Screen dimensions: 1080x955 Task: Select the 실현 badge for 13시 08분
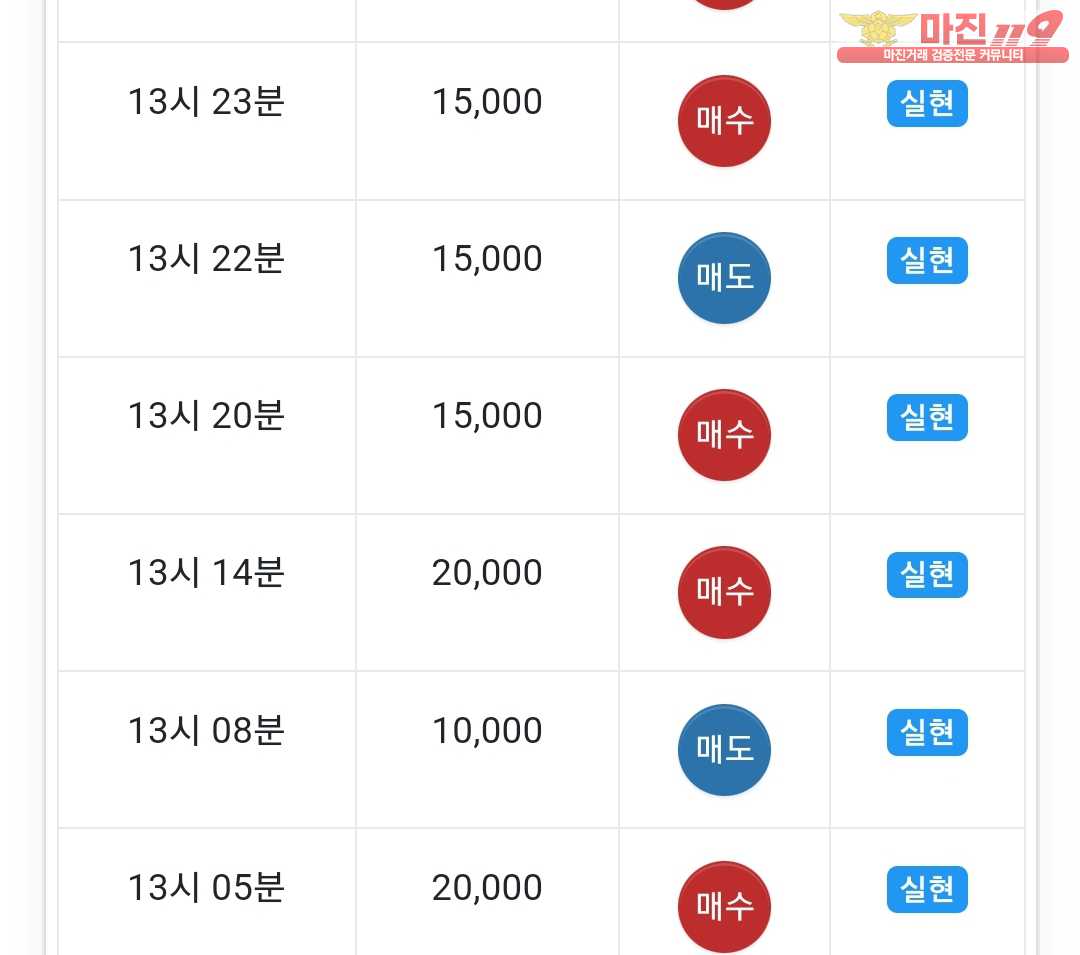coord(927,732)
